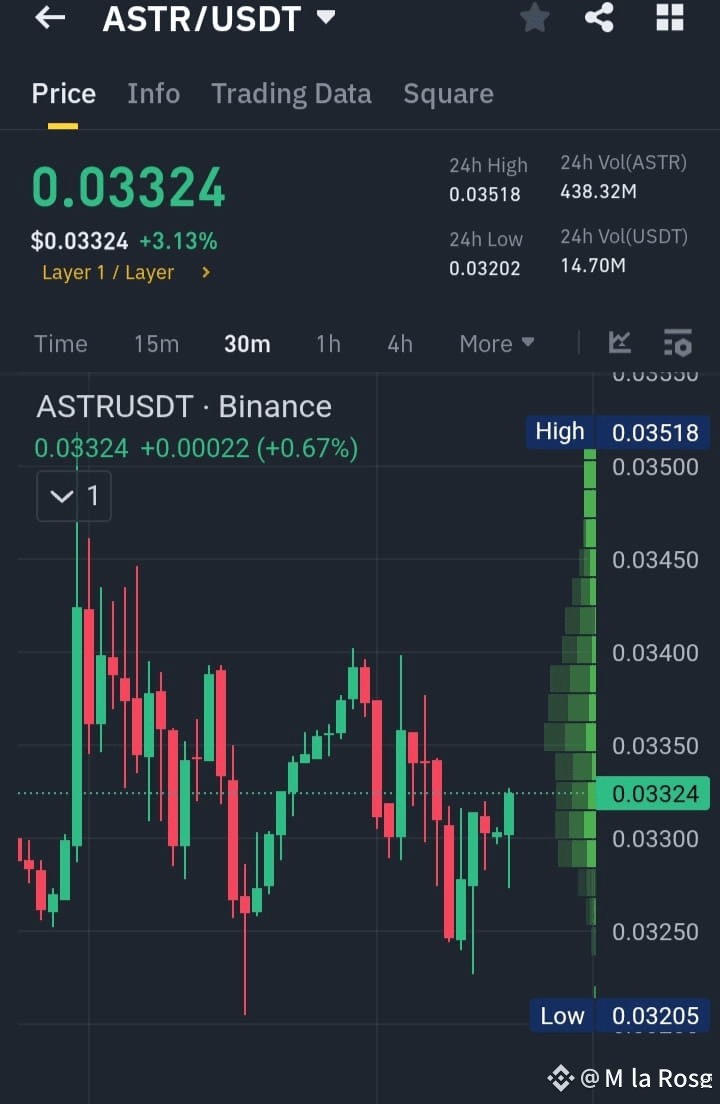Viewport: 720px width, 1104px height.
Task: Click the back arrow to exit chart
Action: coord(48,18)
